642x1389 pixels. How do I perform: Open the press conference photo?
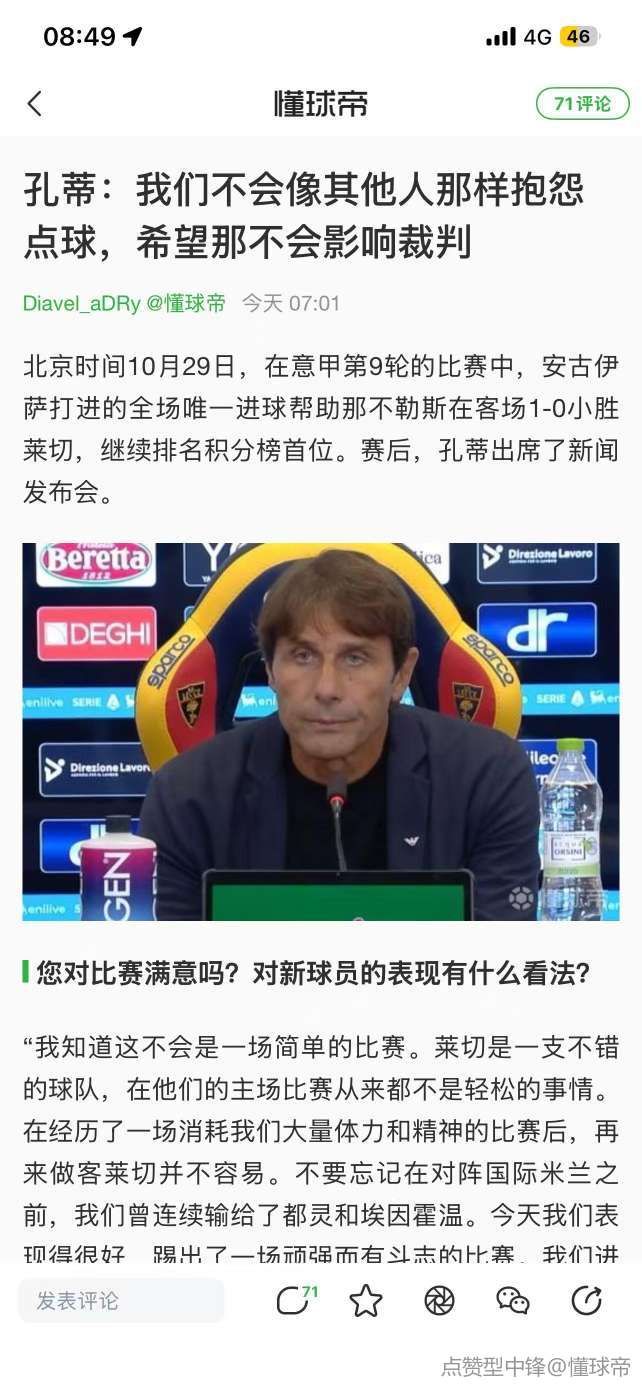[321, 731]
